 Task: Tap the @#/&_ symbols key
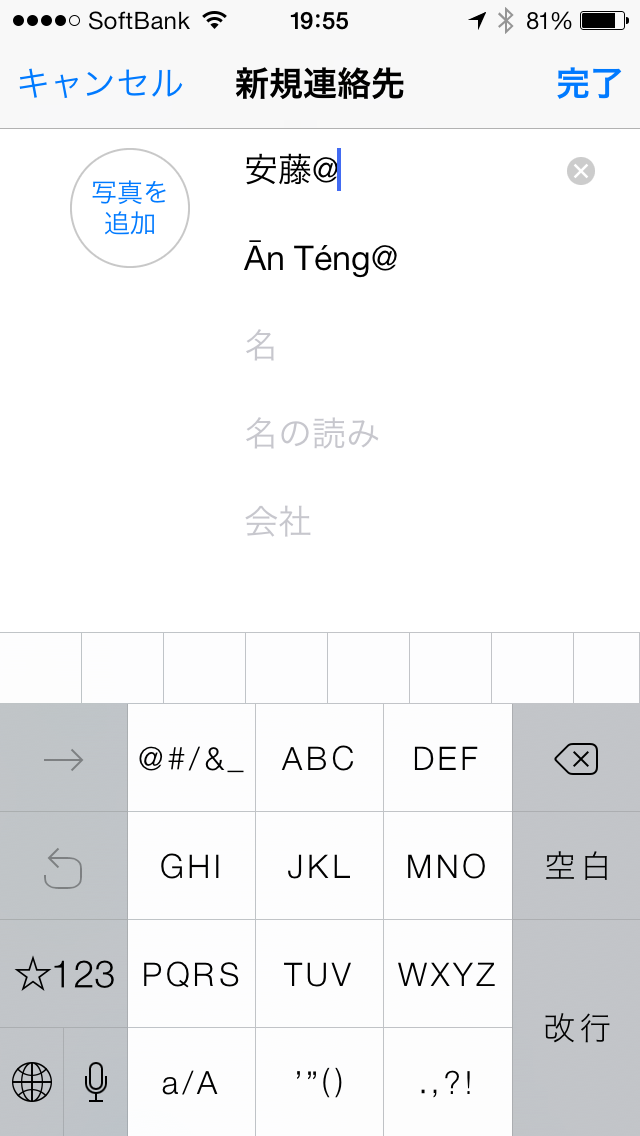(x=192, y=759)
